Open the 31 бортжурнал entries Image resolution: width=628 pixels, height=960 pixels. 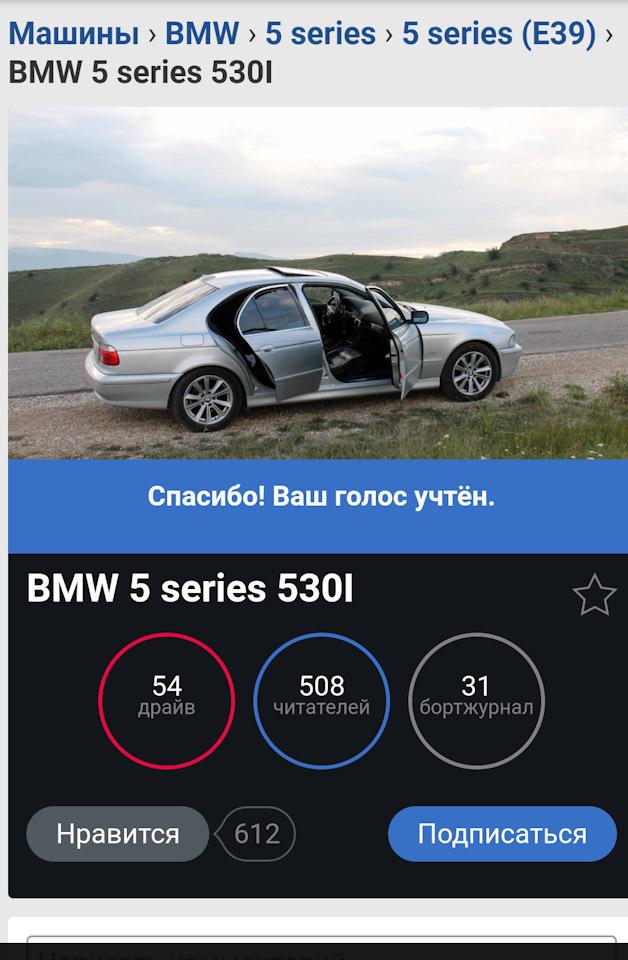[476, 700]
